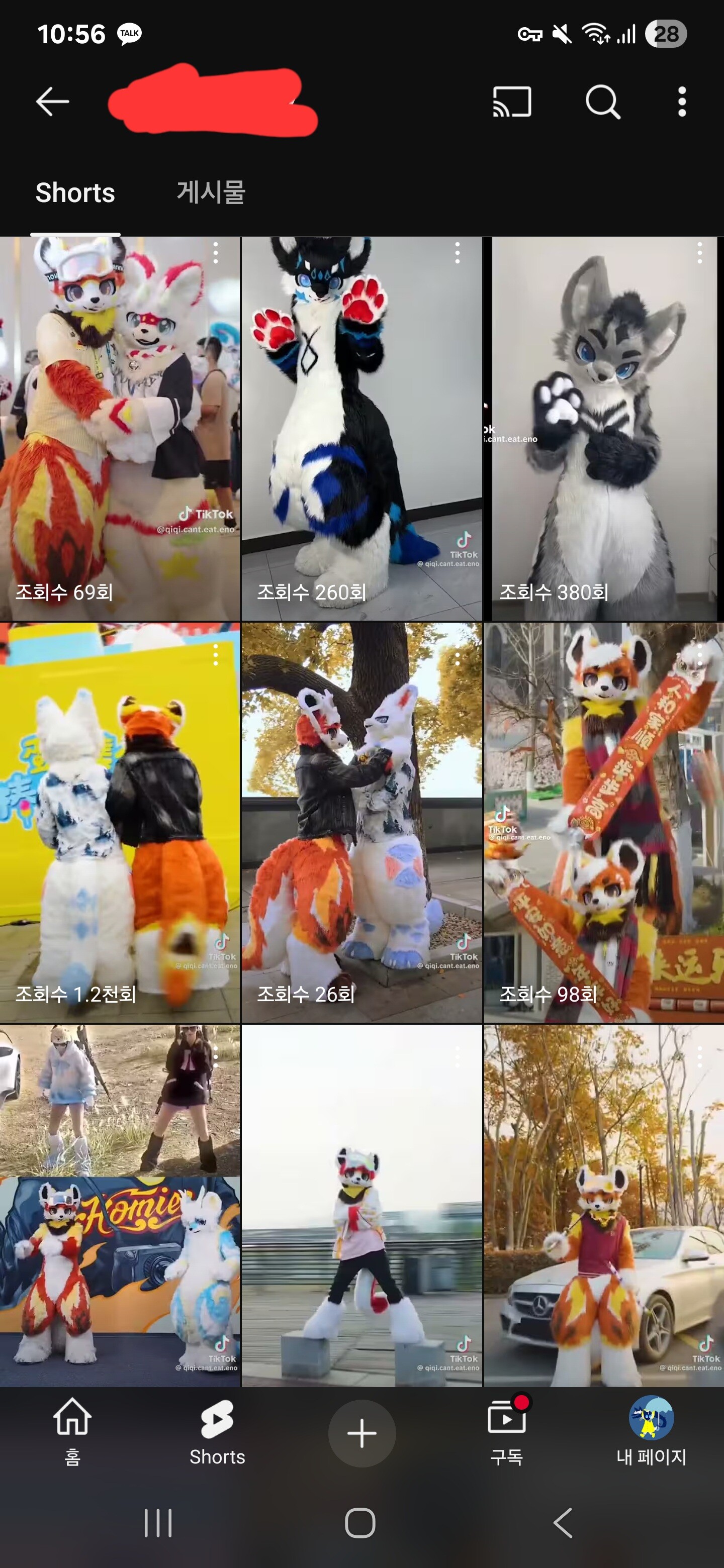
Task: Go back using the top-left arrow
Action: pos(52,101)
